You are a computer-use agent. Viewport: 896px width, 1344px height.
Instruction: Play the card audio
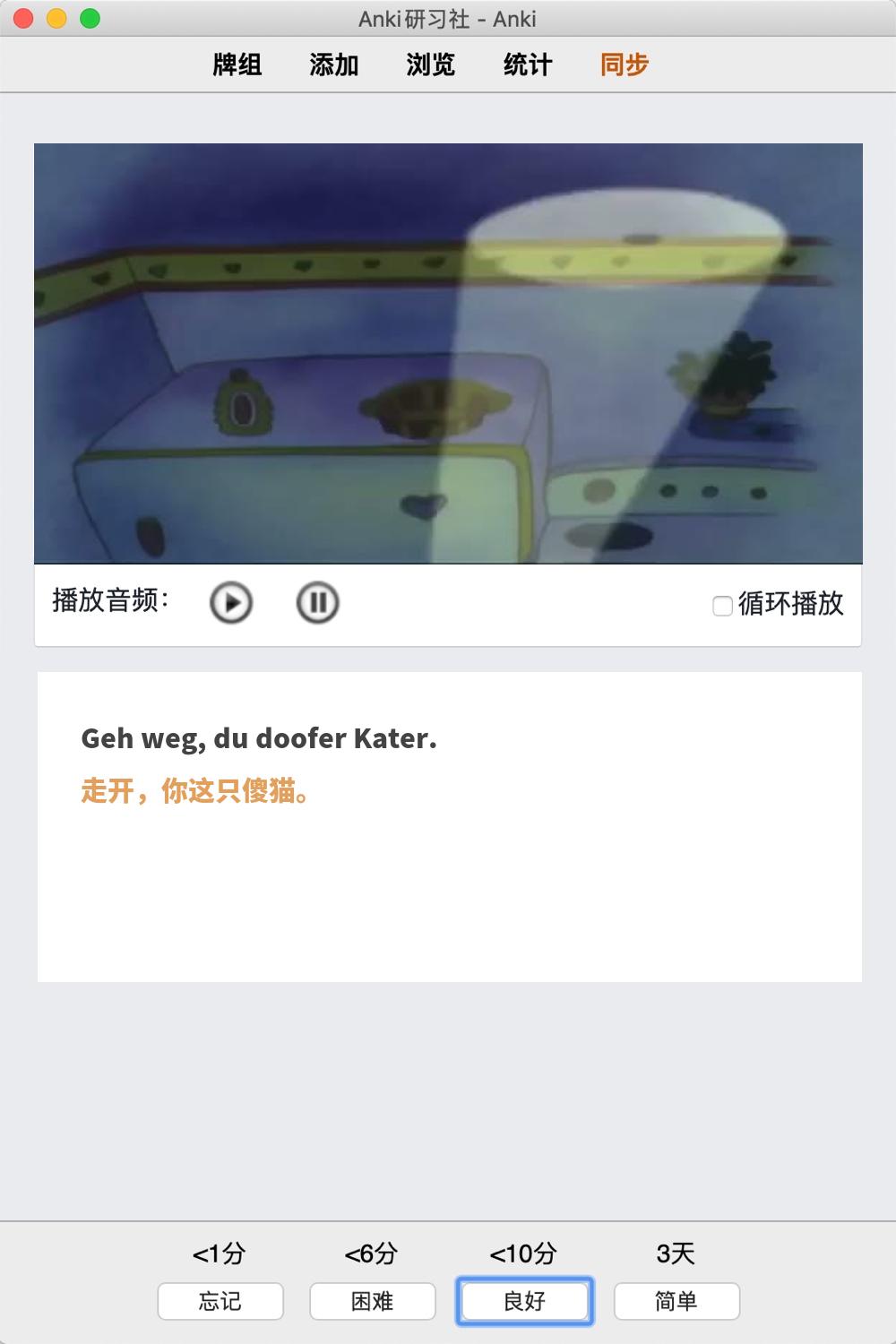231,602
